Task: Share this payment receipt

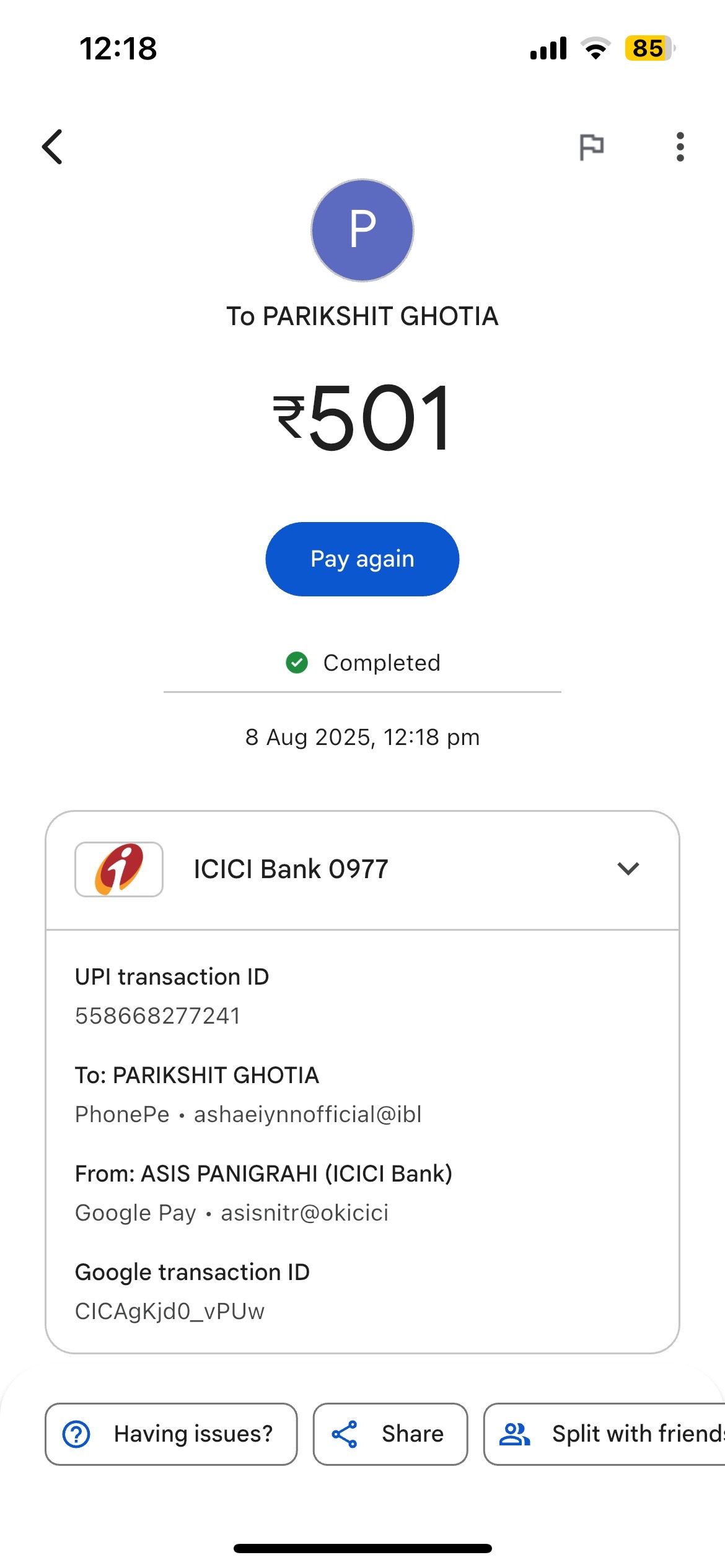Action: (x=390, y=1434)
